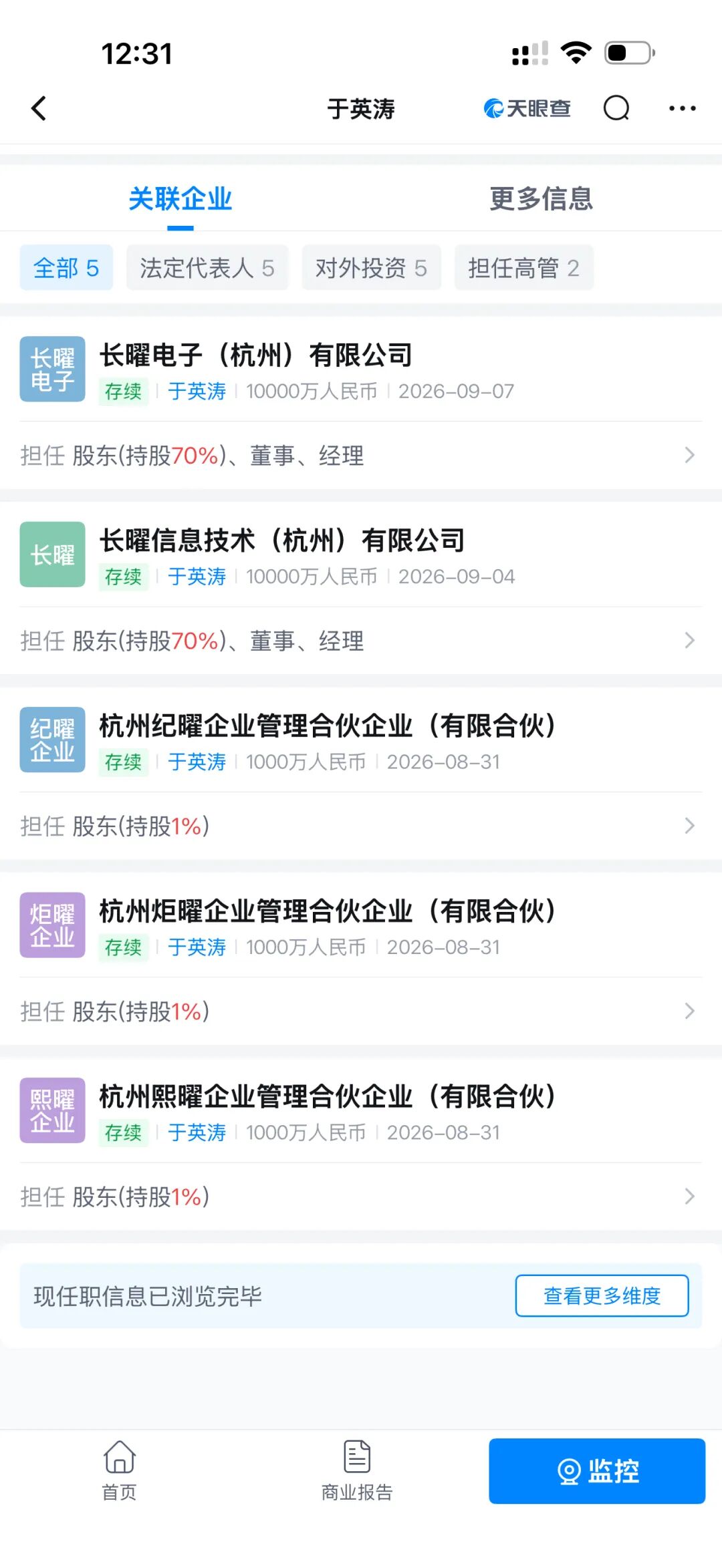The image size is (722, 1568).
Task: Switch to the 更多信息 tab
Action: pyautogui.click(x=541, y=198)
